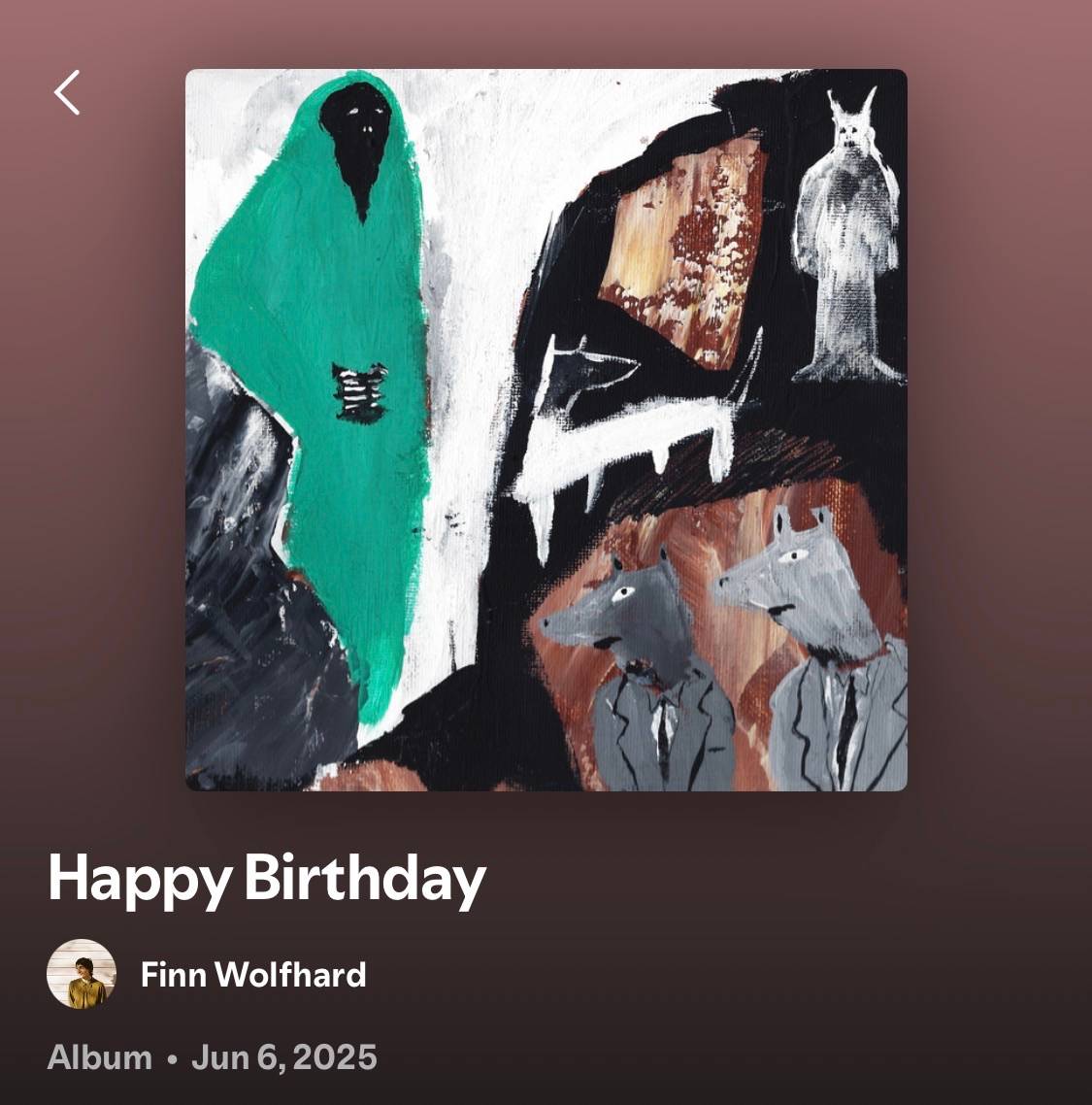Go back using the top-left arrow
Viewport: 1092px width, 1105px height.
pos(67,92)
